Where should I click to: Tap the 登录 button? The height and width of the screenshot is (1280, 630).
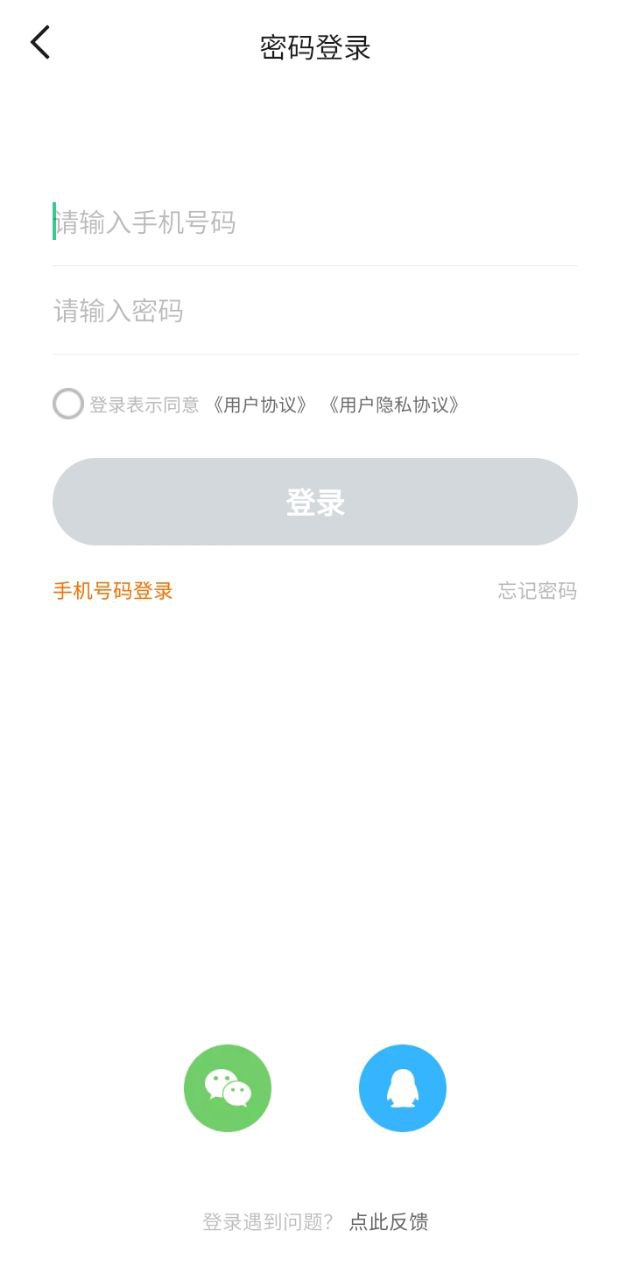[x=315, y=502]
